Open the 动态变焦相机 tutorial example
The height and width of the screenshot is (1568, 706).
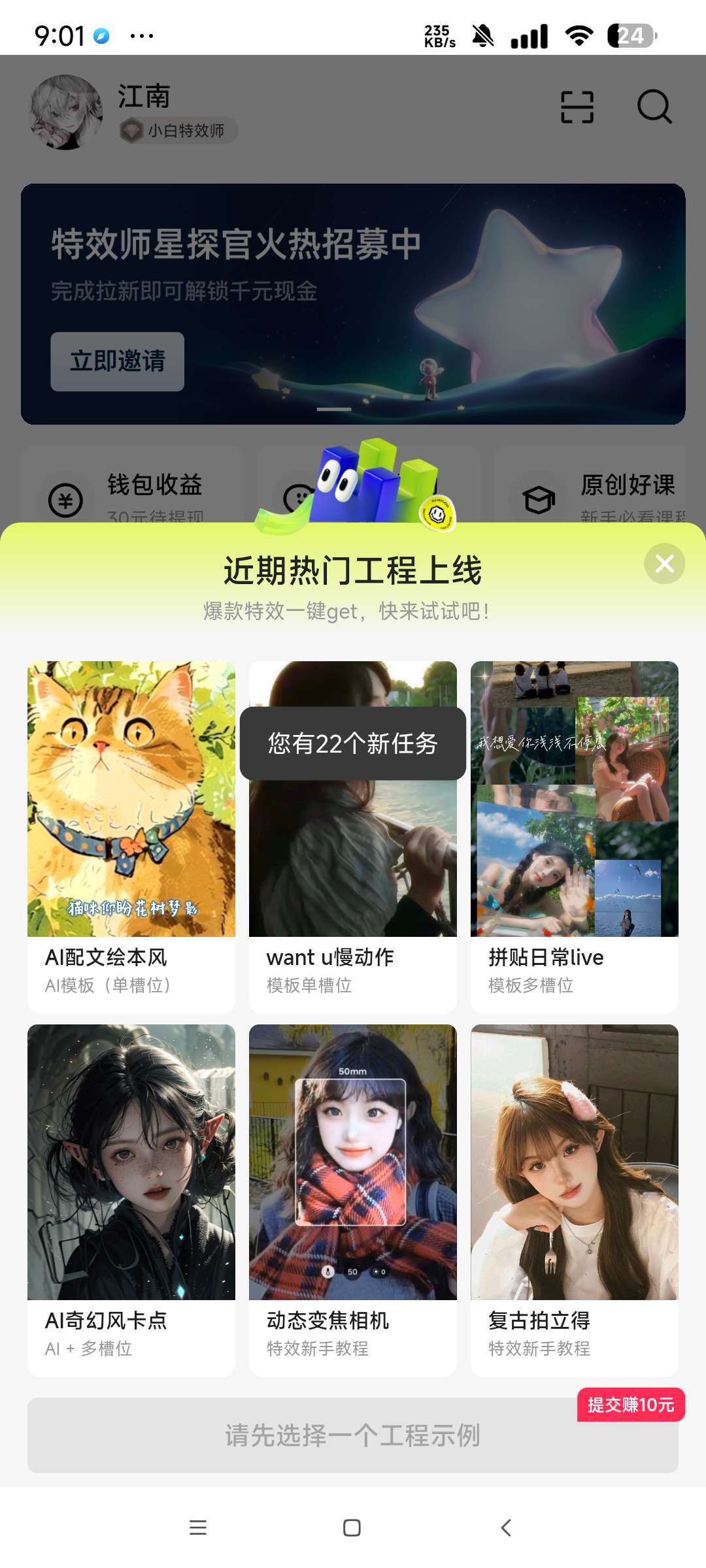(352, 1199)
